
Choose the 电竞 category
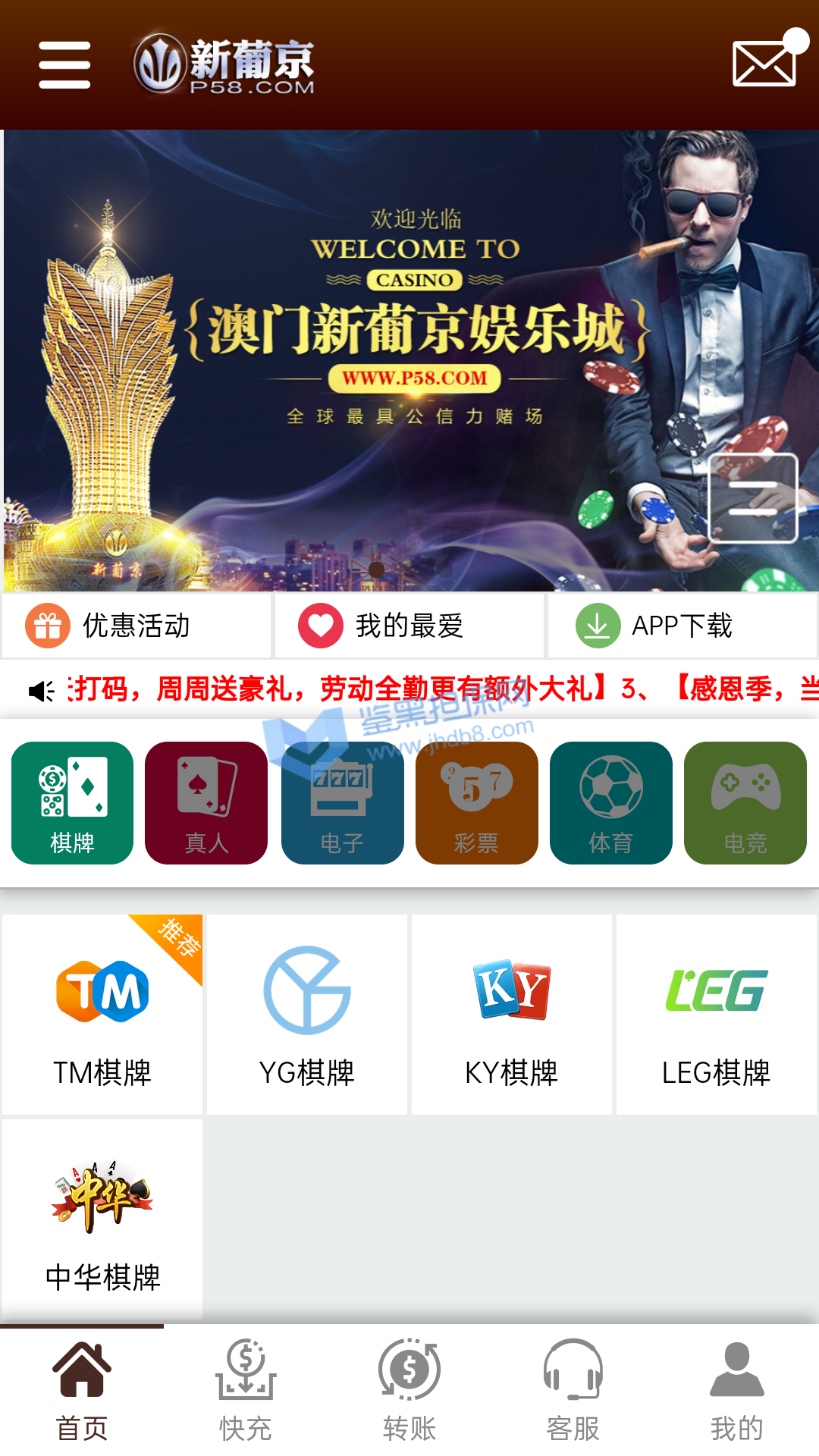pyautogui.click(x=745, y=803)
